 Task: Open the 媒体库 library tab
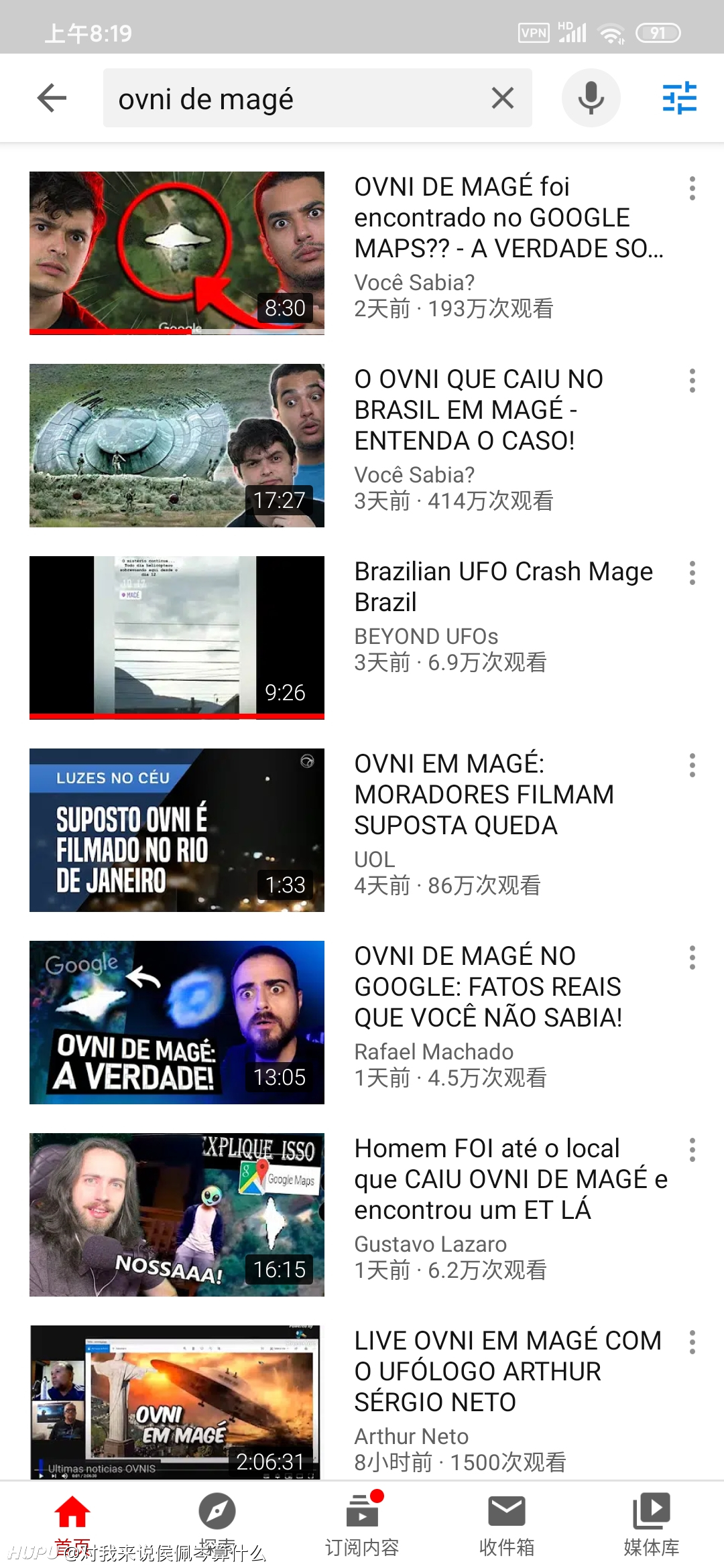pos(652,1524)
